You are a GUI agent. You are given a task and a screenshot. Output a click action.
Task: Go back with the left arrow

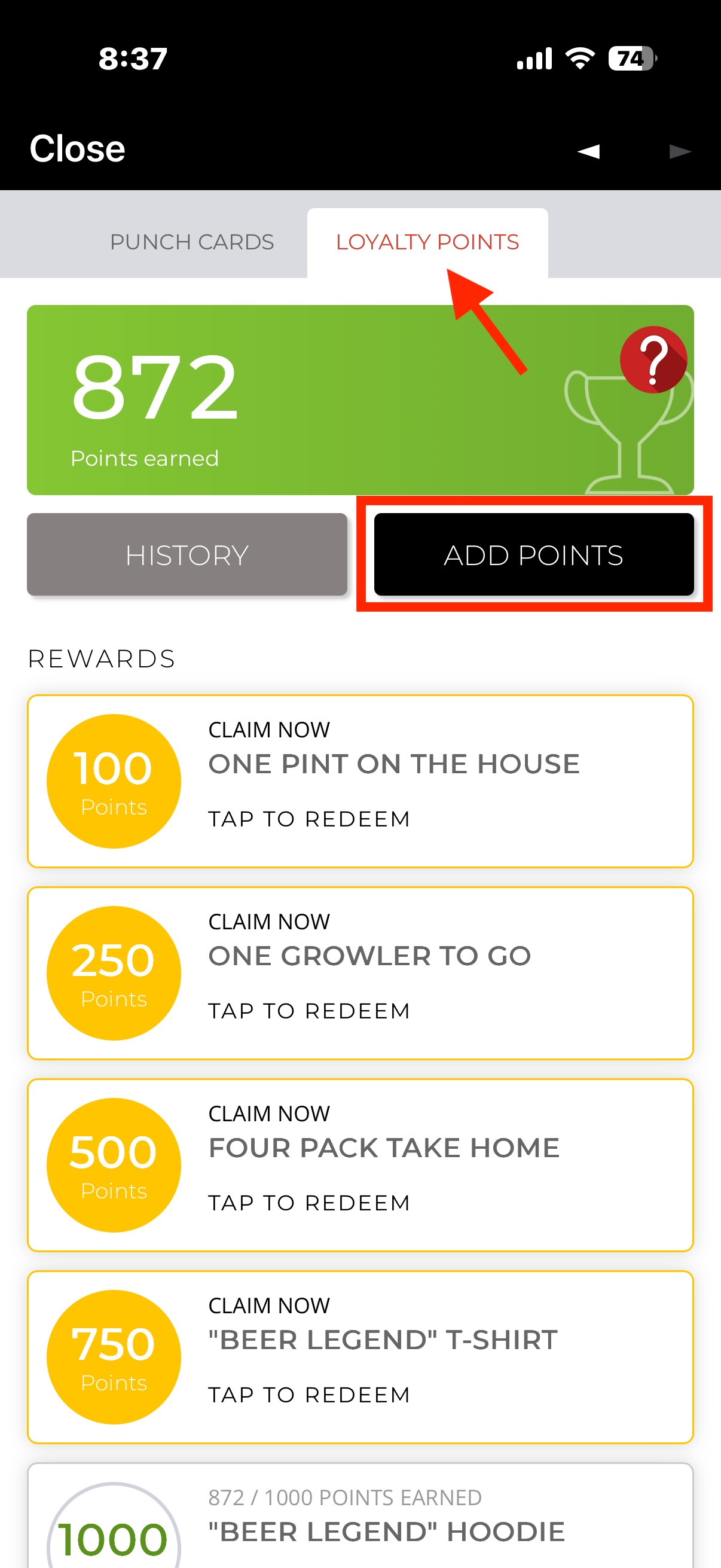pyautogui.click(x=588, y=151)
